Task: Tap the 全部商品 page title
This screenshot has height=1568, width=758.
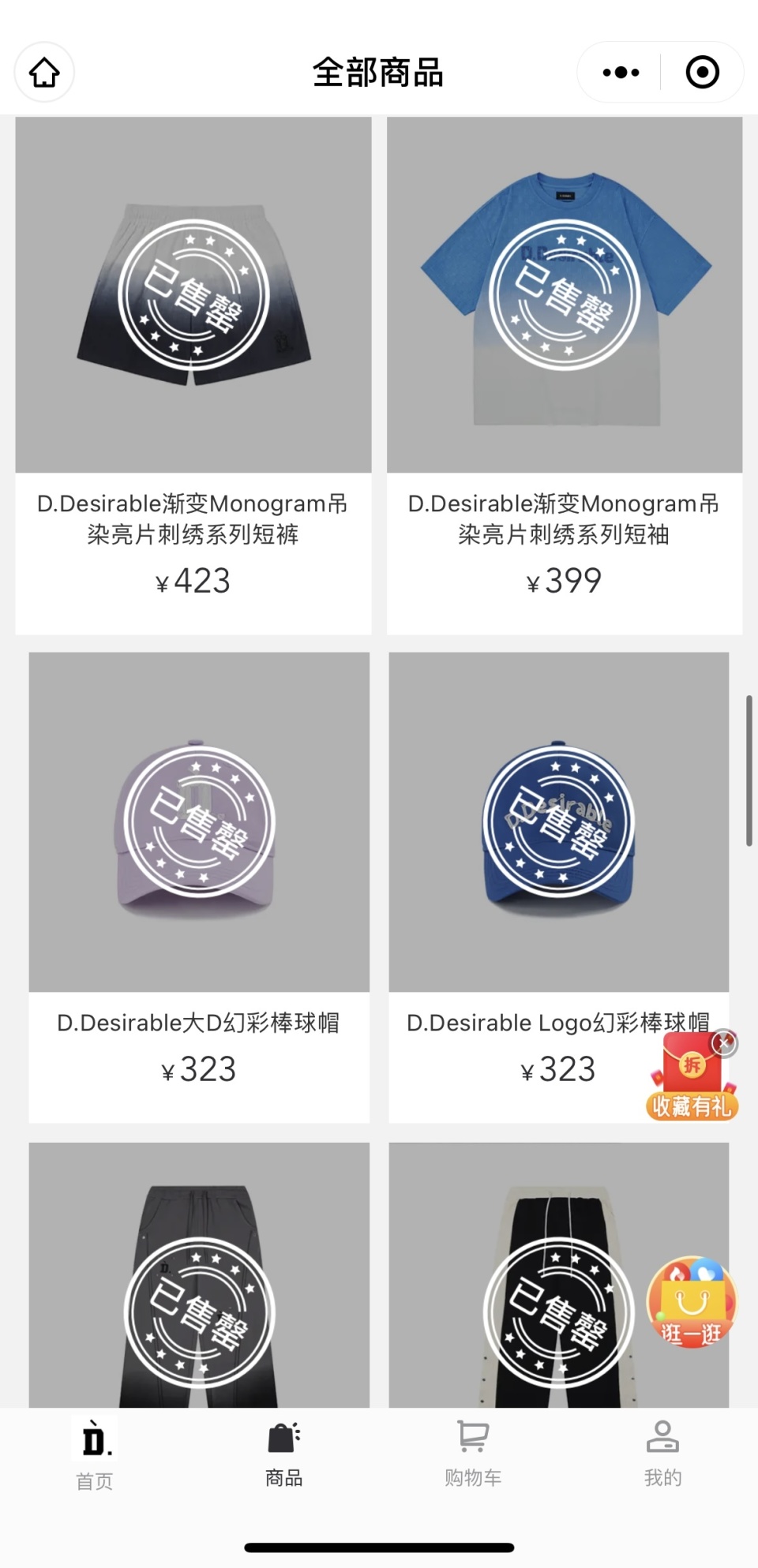Action: tap(378, 71)
